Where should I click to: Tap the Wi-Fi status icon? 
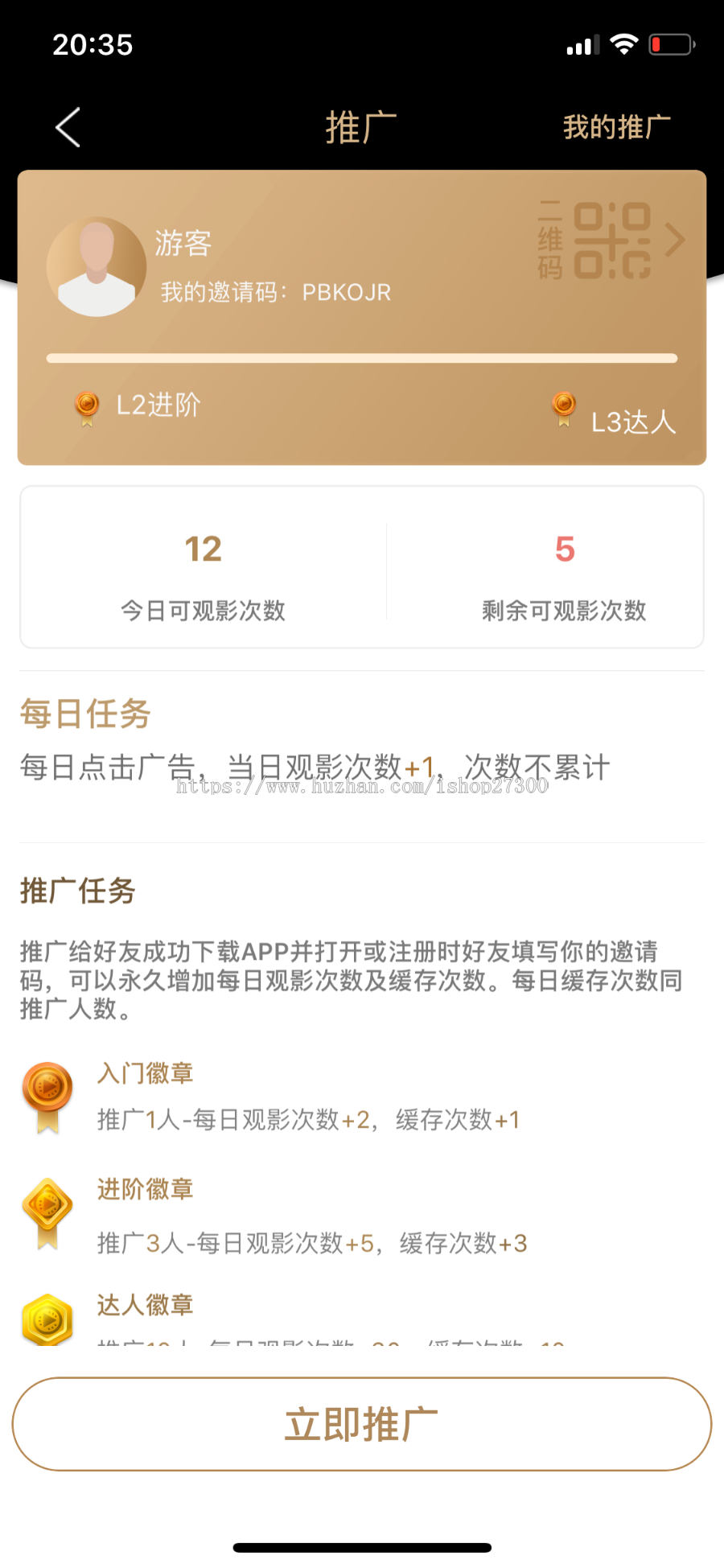(x=623, y=44)
